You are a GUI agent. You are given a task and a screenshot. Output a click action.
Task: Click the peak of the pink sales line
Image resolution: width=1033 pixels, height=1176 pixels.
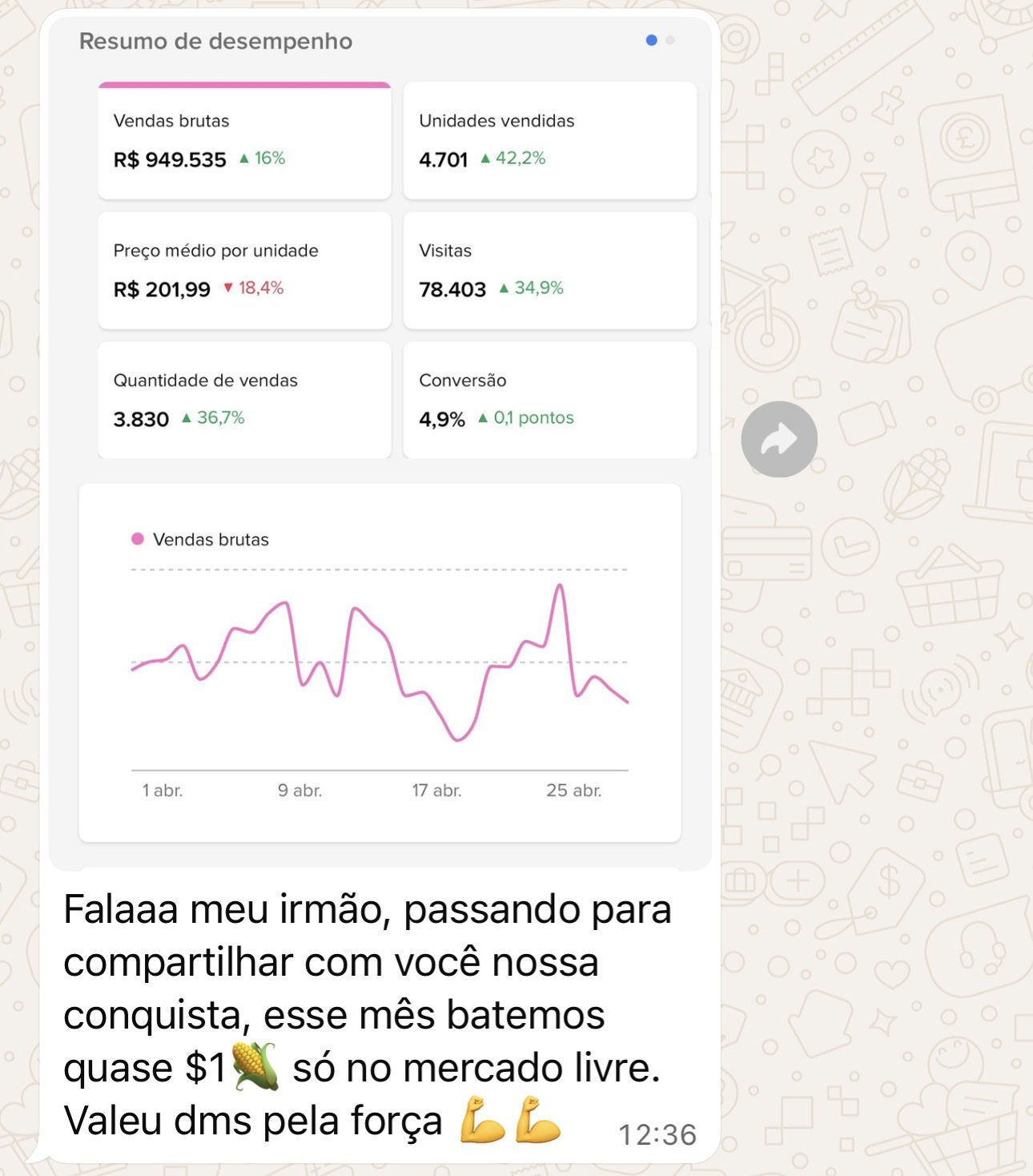pyautogui.click(x=559, y=586)
